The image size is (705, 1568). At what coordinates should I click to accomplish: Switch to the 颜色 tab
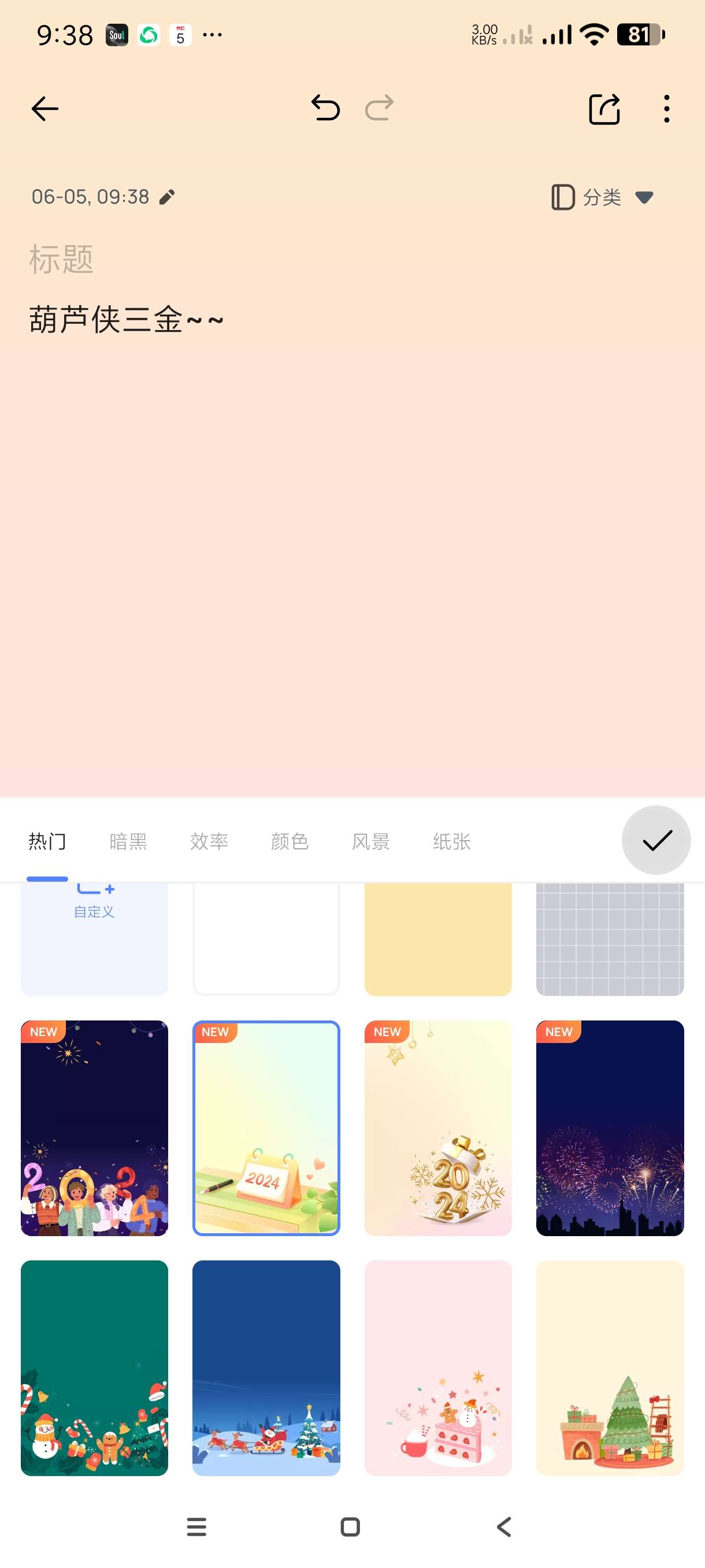click(x=290, y=841)
